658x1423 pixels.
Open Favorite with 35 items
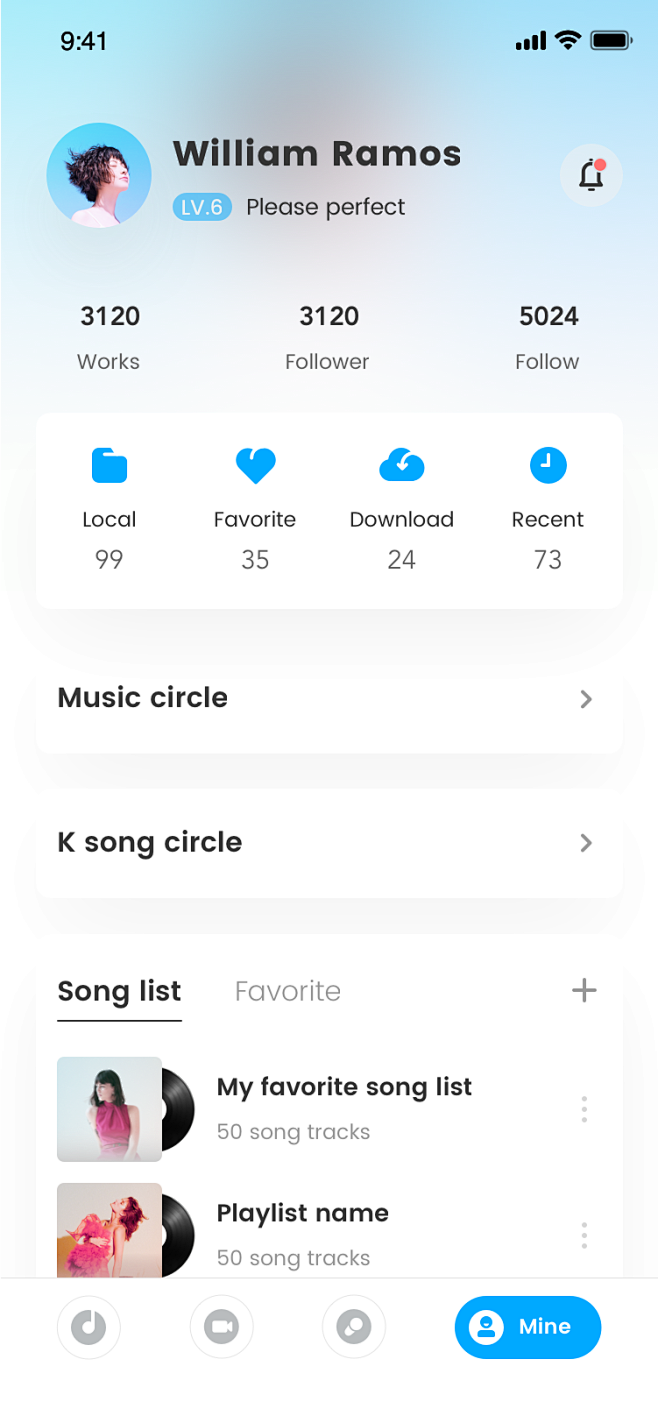[x=255, y=509]
